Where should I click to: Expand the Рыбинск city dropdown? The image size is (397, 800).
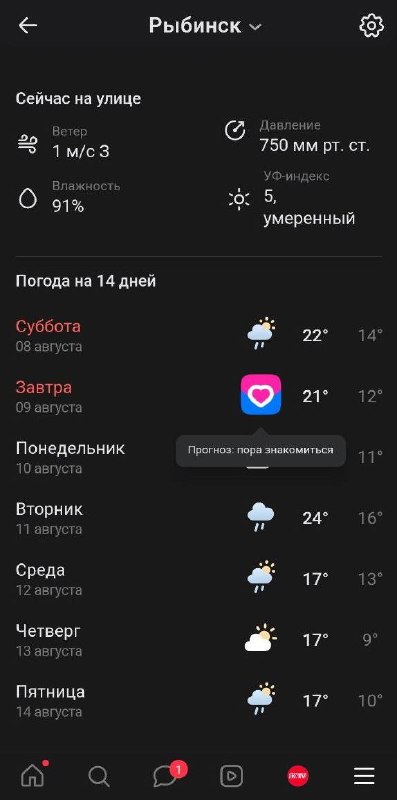coord(205,26)
